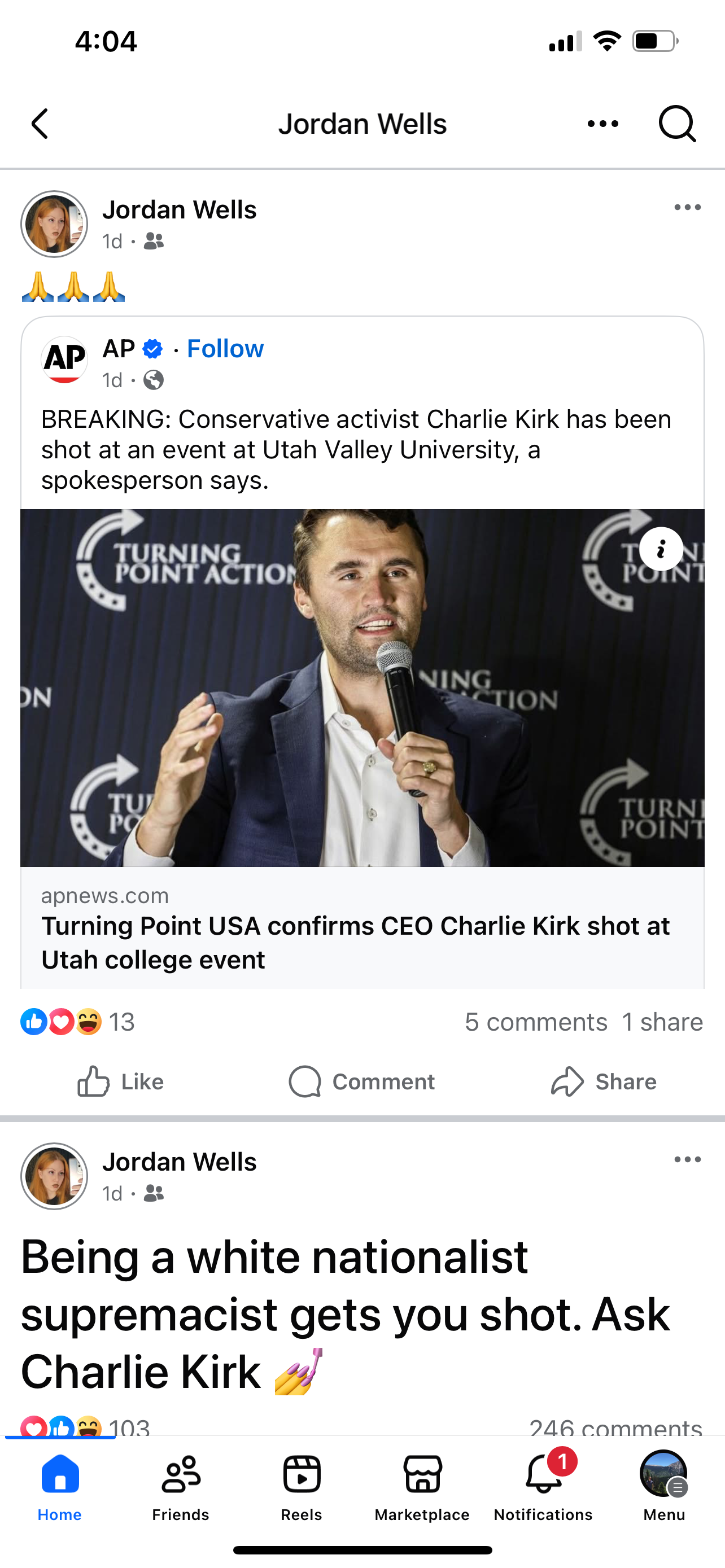Show image info on the AP photo

pyautogui.click(x=661, y=549)
